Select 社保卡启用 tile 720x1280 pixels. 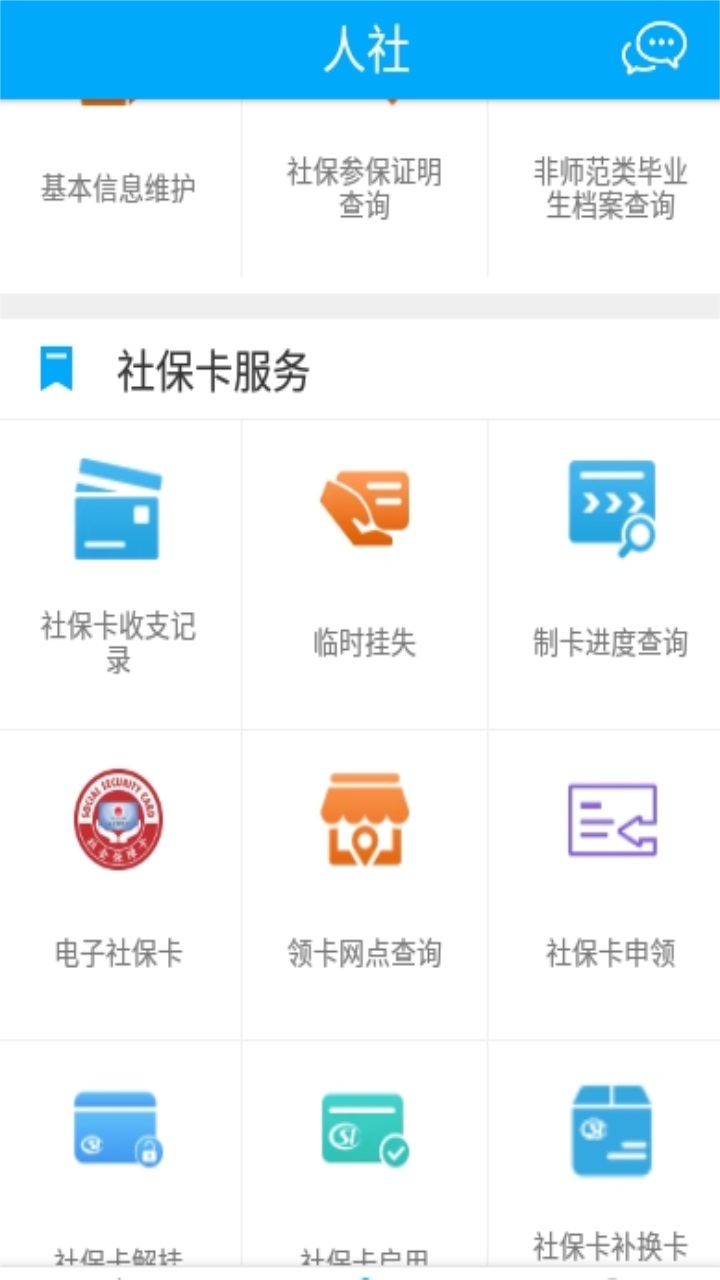click(364, 1155)
